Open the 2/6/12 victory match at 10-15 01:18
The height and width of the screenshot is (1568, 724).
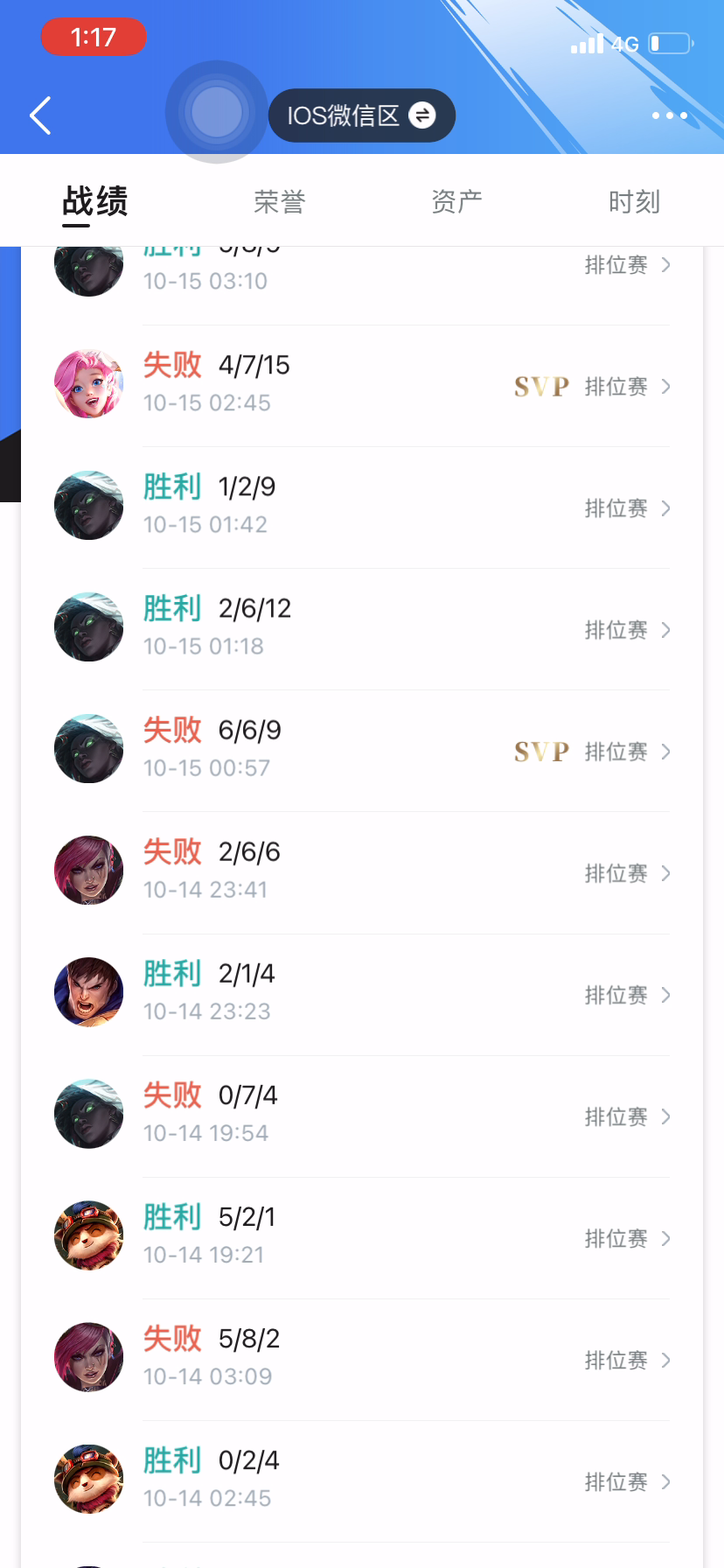[x=362, y=629]
